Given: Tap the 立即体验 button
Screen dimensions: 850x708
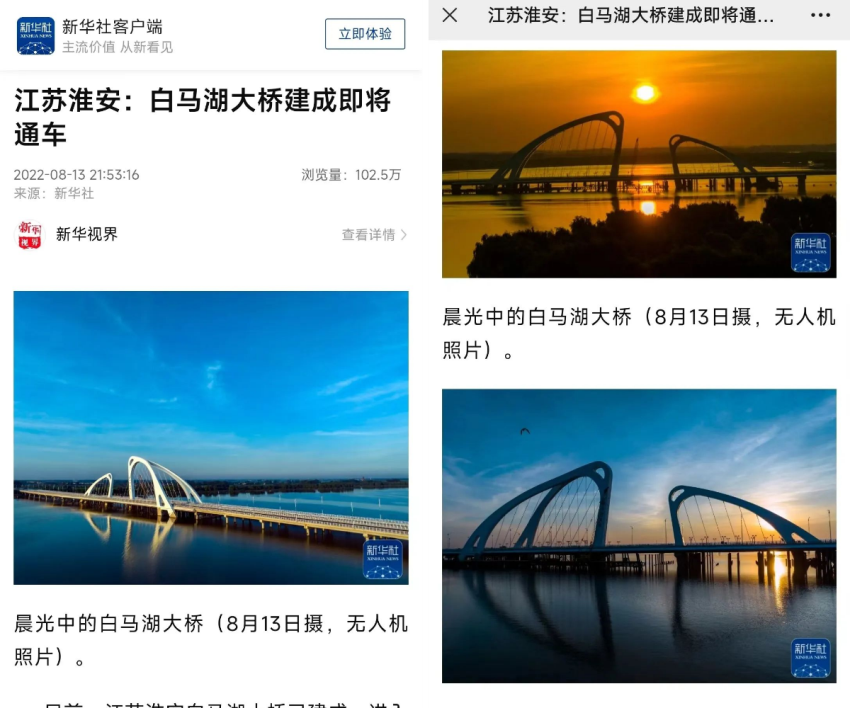Looking at the screenshot, I should pos(365,34).
